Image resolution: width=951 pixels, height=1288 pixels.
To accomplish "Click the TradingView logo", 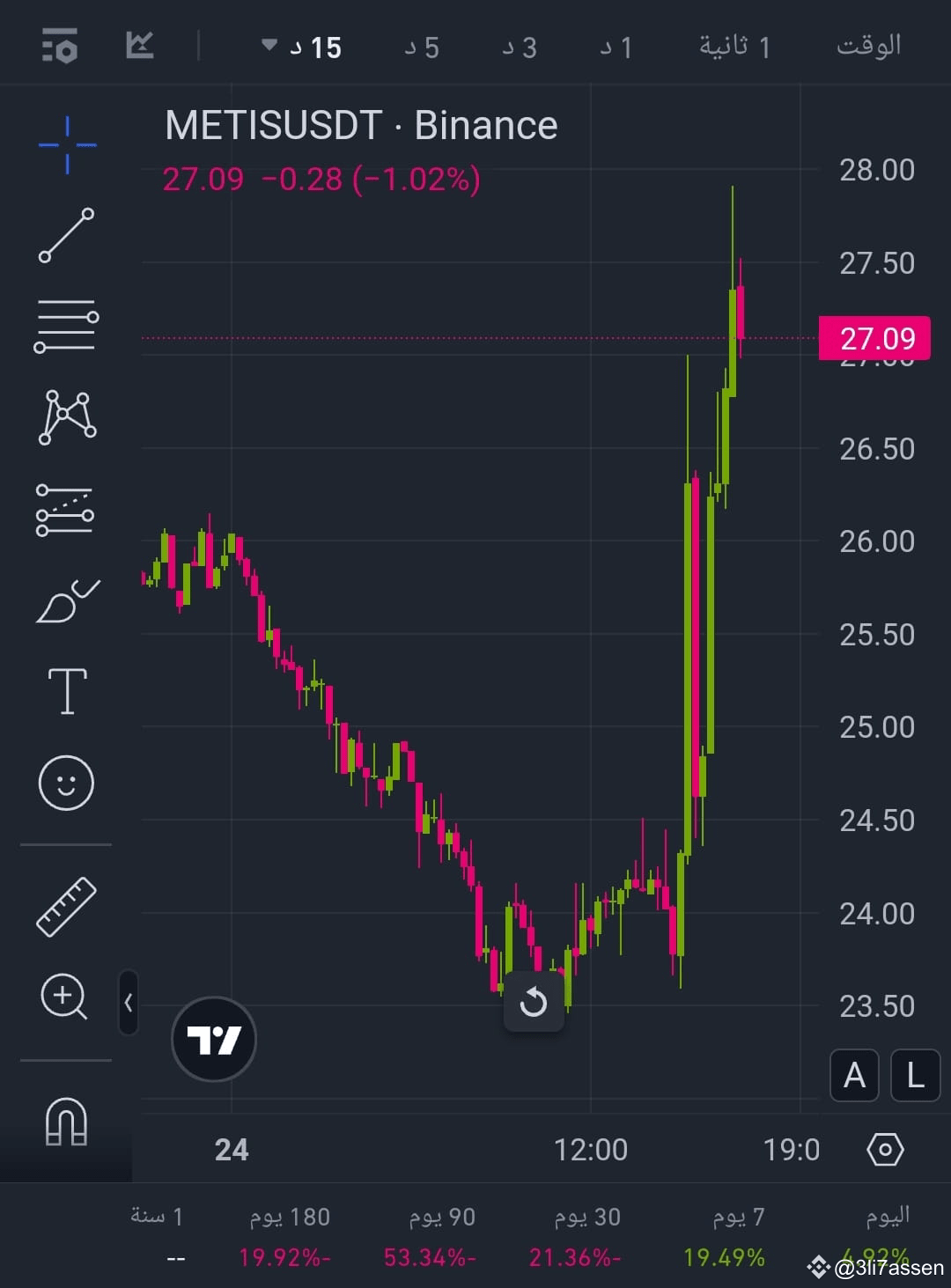I will (214, 1039).
